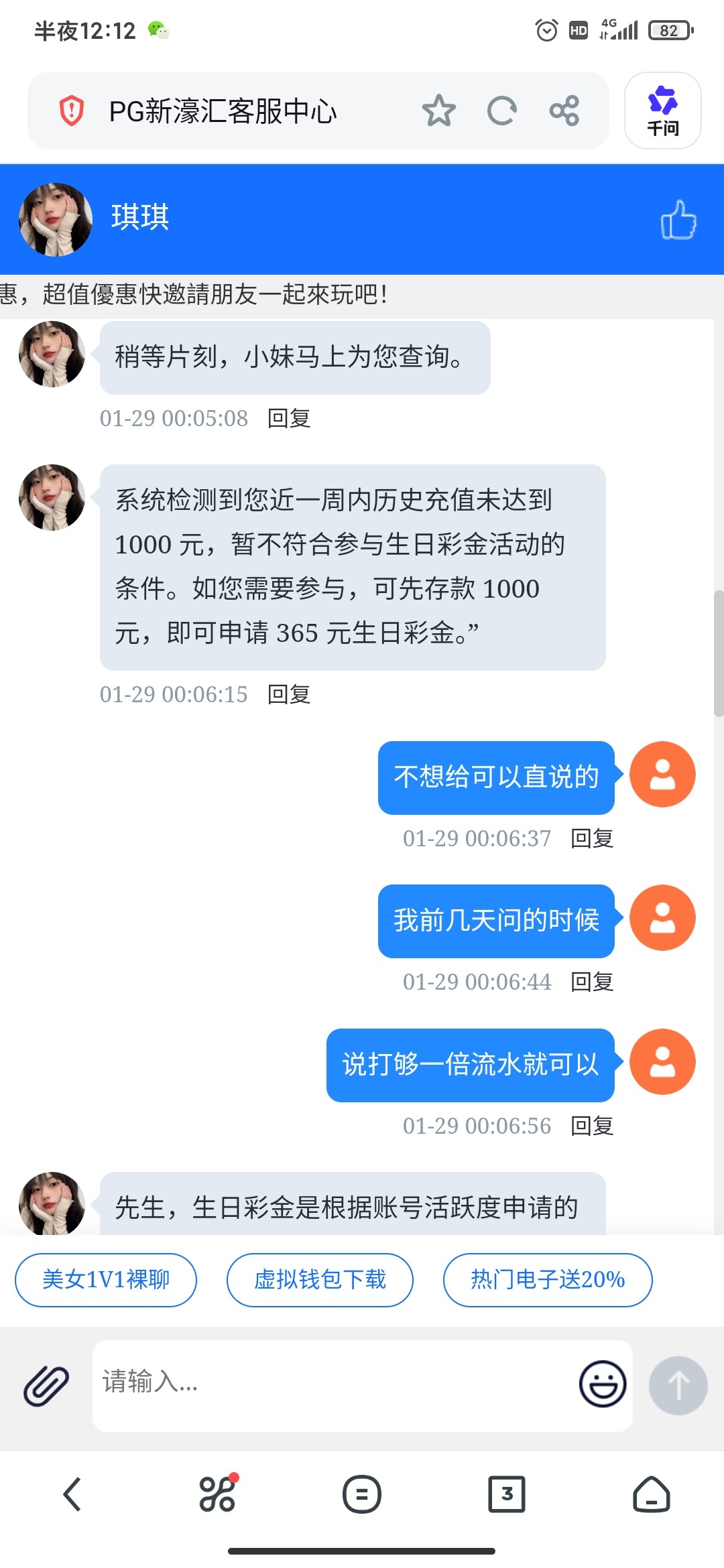The width and height of the screenshot is (724, 1568).
Task: Go to the browser home page
Action: click(x=651, y=1494)
